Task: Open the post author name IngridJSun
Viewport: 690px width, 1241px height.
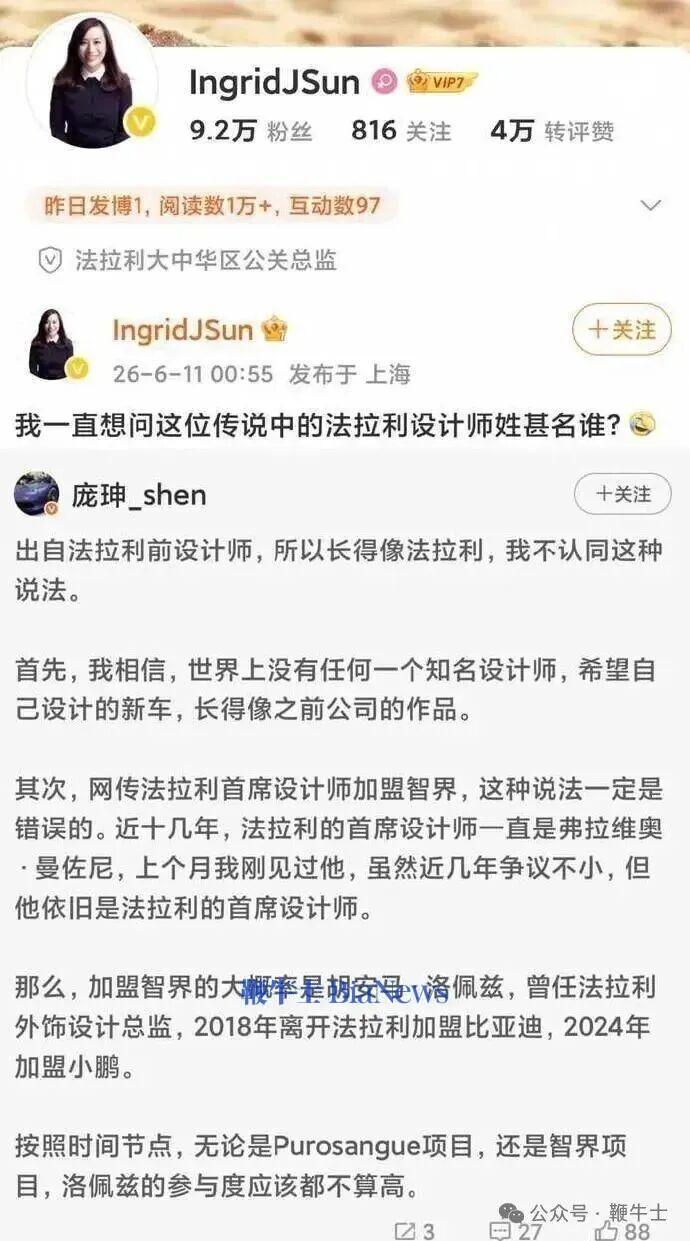Action: [182, 330]
